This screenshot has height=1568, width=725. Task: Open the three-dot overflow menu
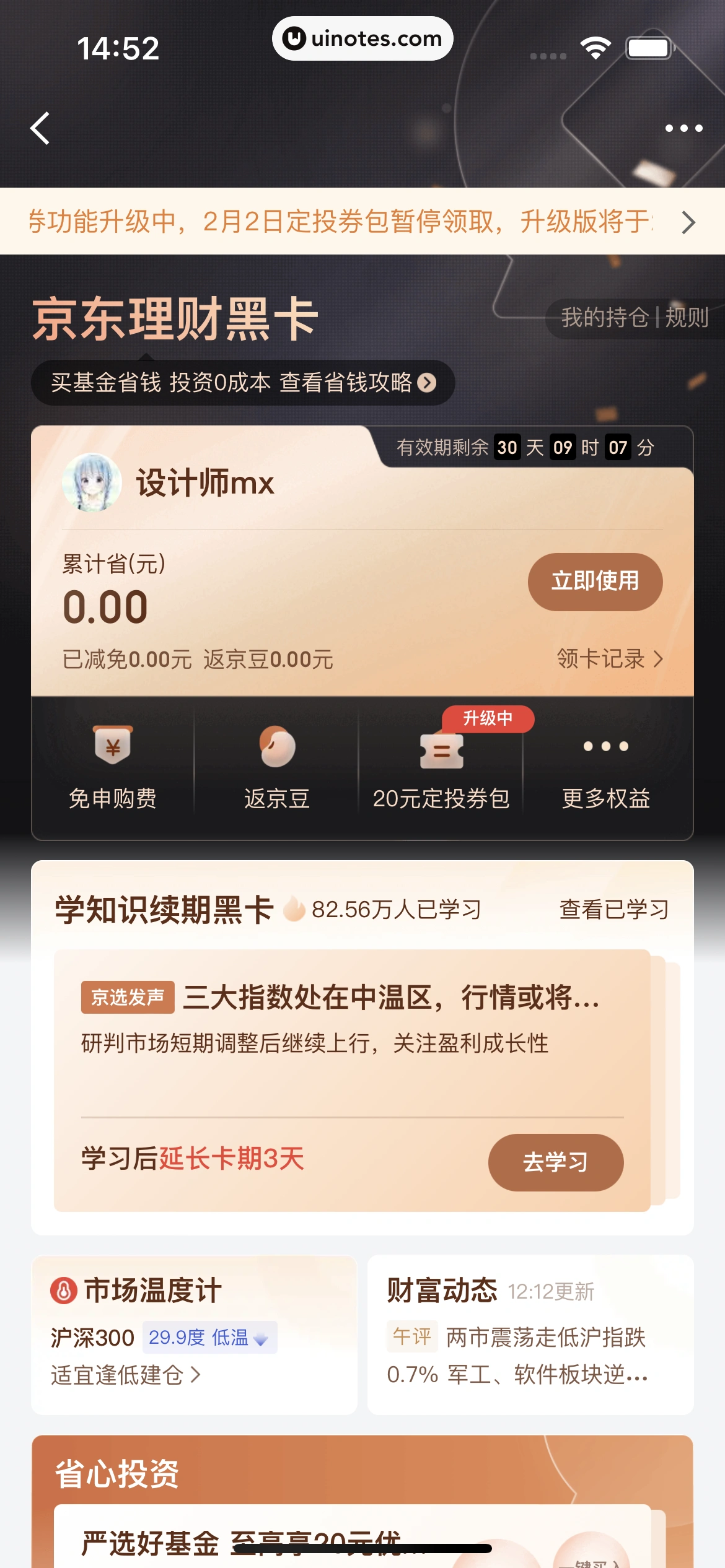683,129
